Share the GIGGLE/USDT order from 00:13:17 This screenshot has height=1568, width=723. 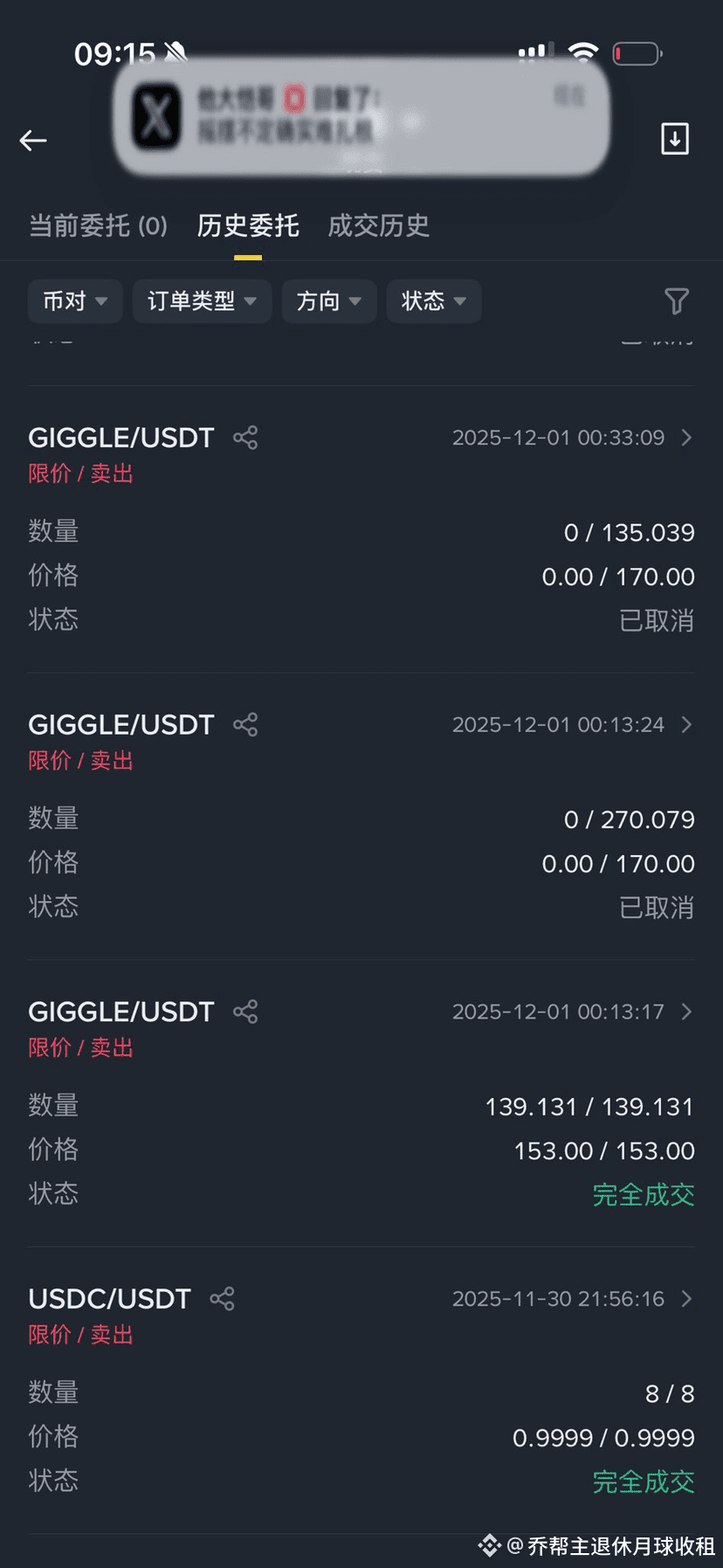point(245,1012)
